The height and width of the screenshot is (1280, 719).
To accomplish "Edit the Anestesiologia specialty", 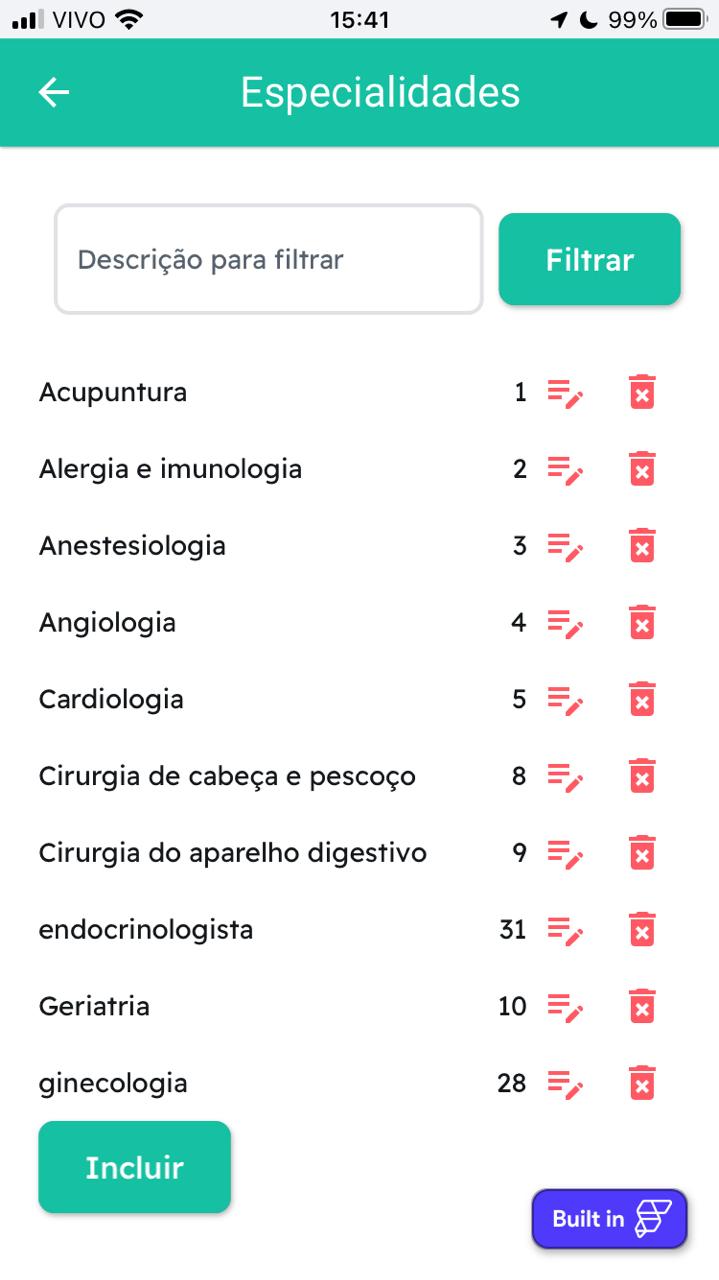I will coord(565,547).
